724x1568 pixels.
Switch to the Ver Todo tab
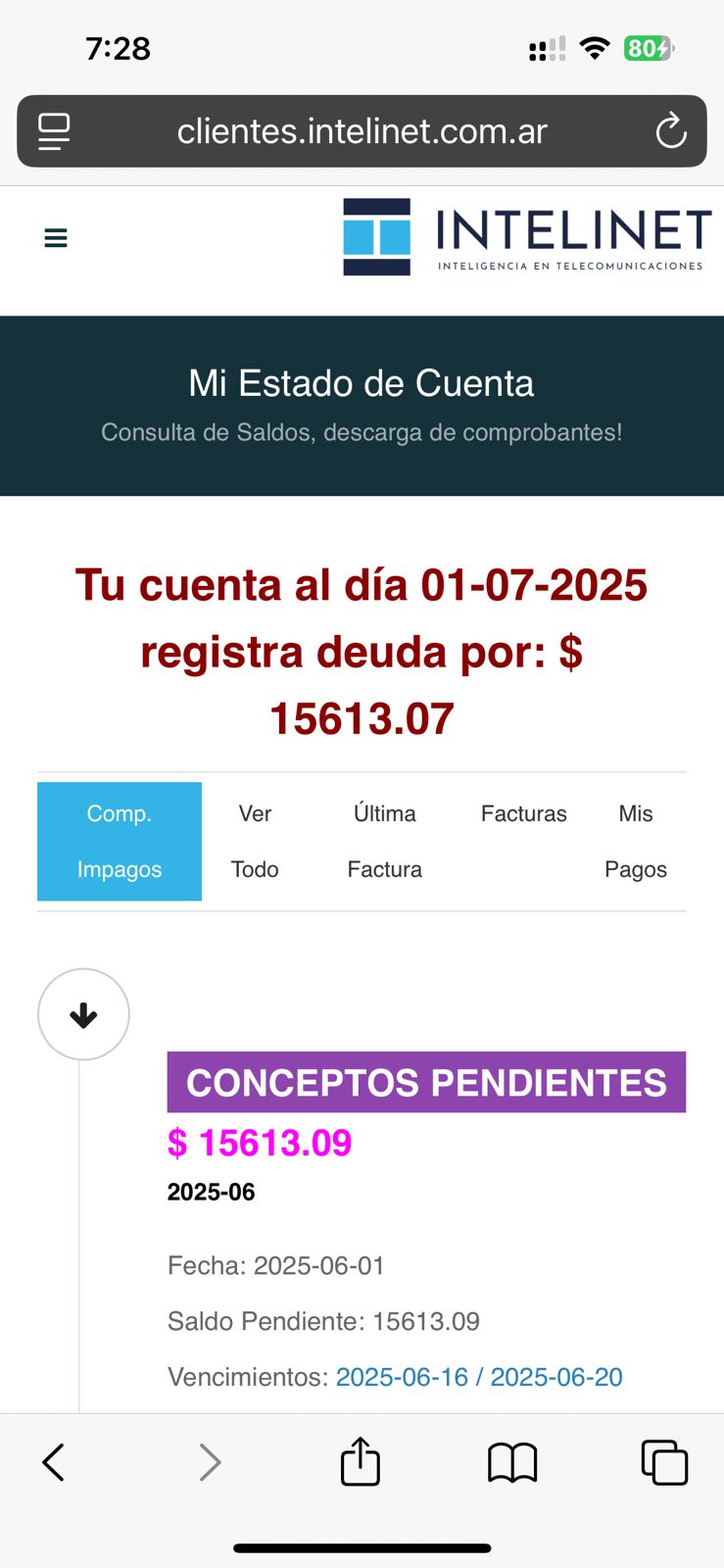pyautogui.click(x=255, y=841)
